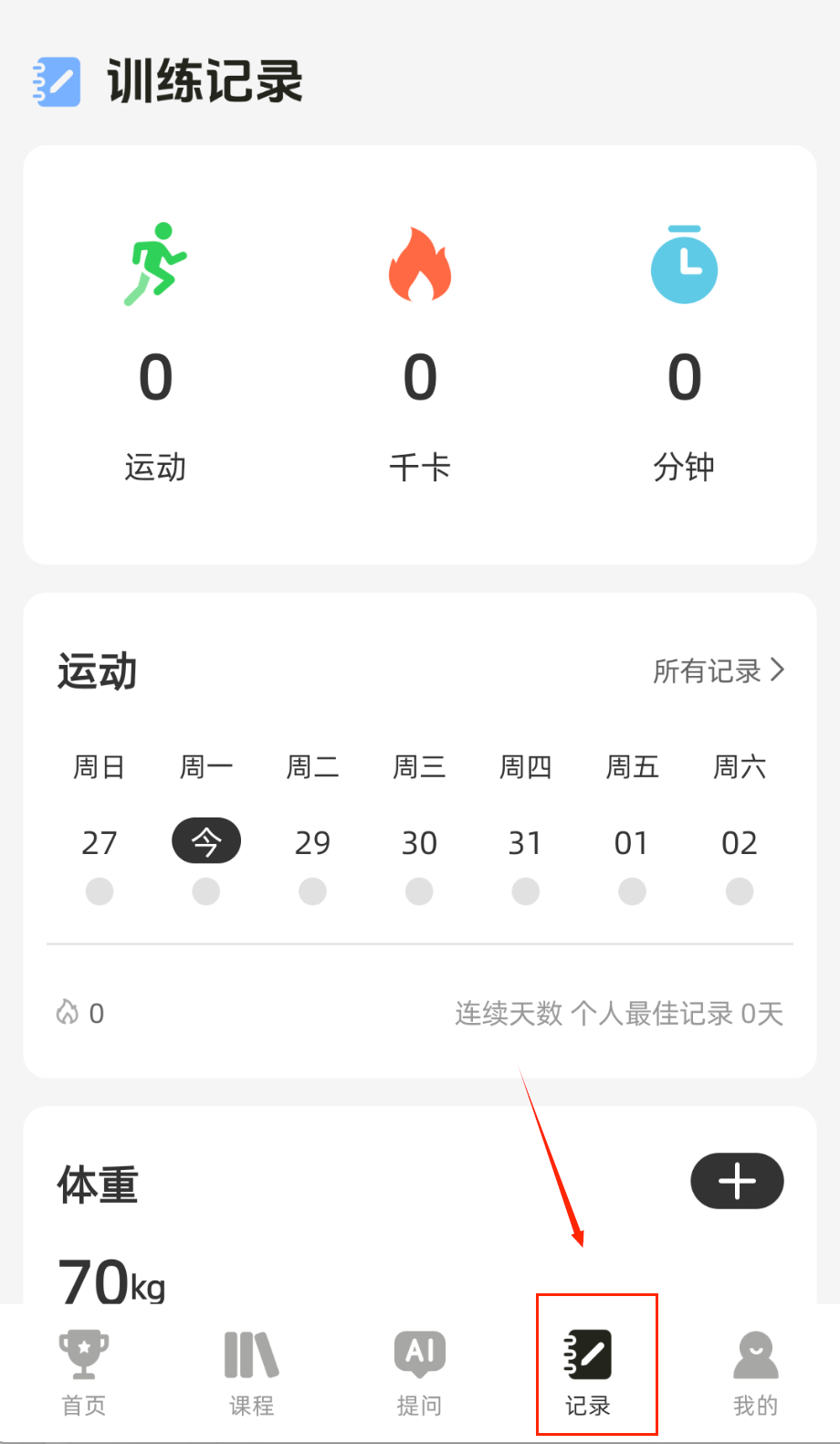Image resolution: width=840 pixels, height=1444 pixels.
Task: Pick 周三 30 in the calendar
Action: [x=419, y=842]
